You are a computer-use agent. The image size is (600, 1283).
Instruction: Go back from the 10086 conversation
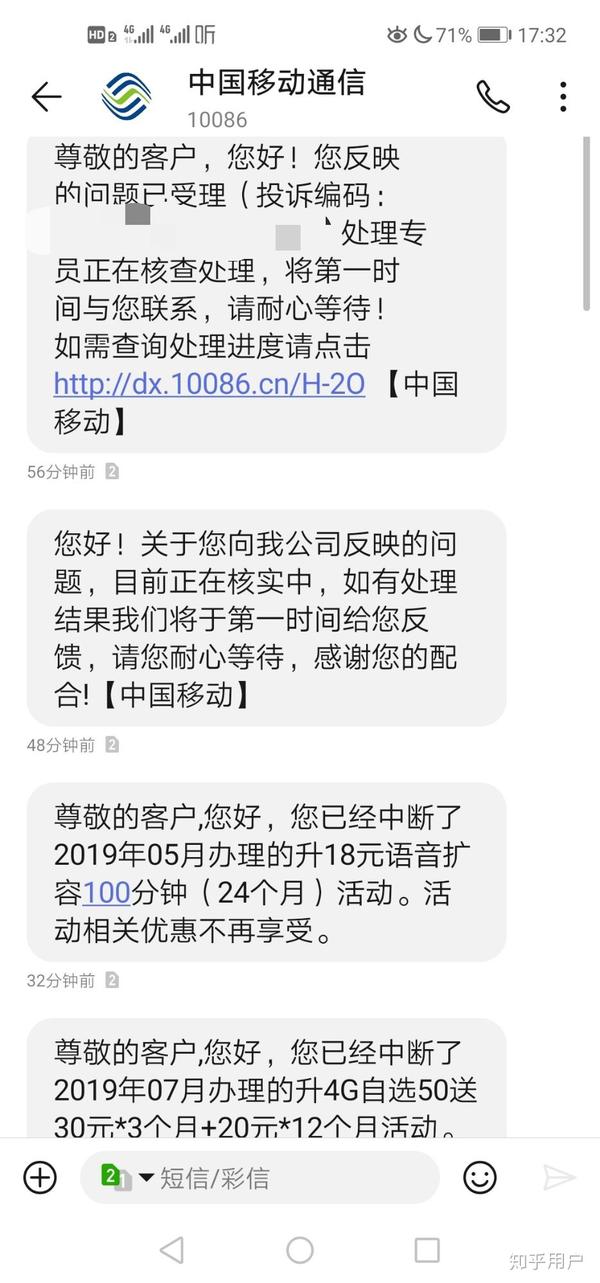(x=46, y=96)
